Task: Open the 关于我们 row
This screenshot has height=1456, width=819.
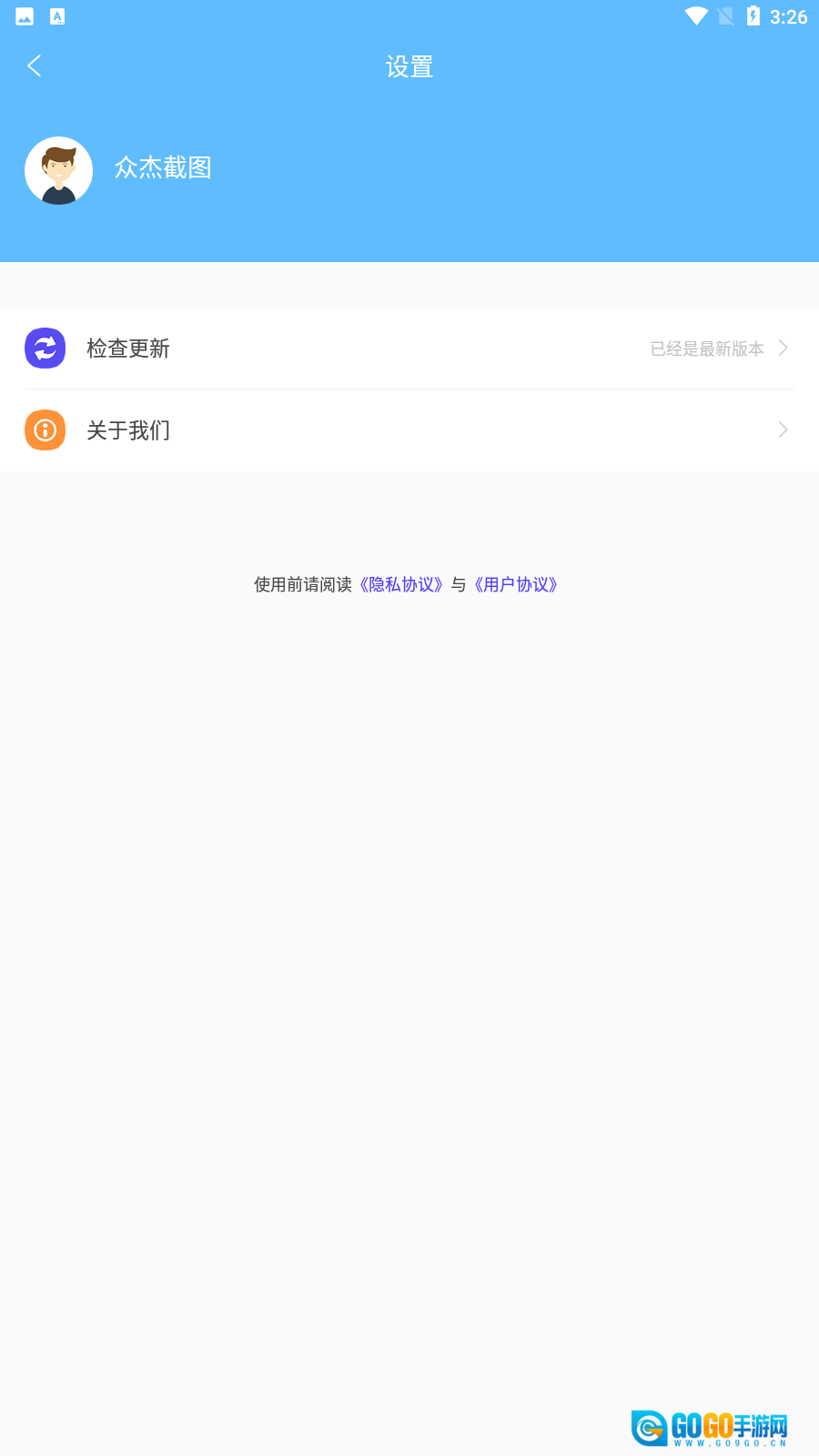Action: point(409,430)
